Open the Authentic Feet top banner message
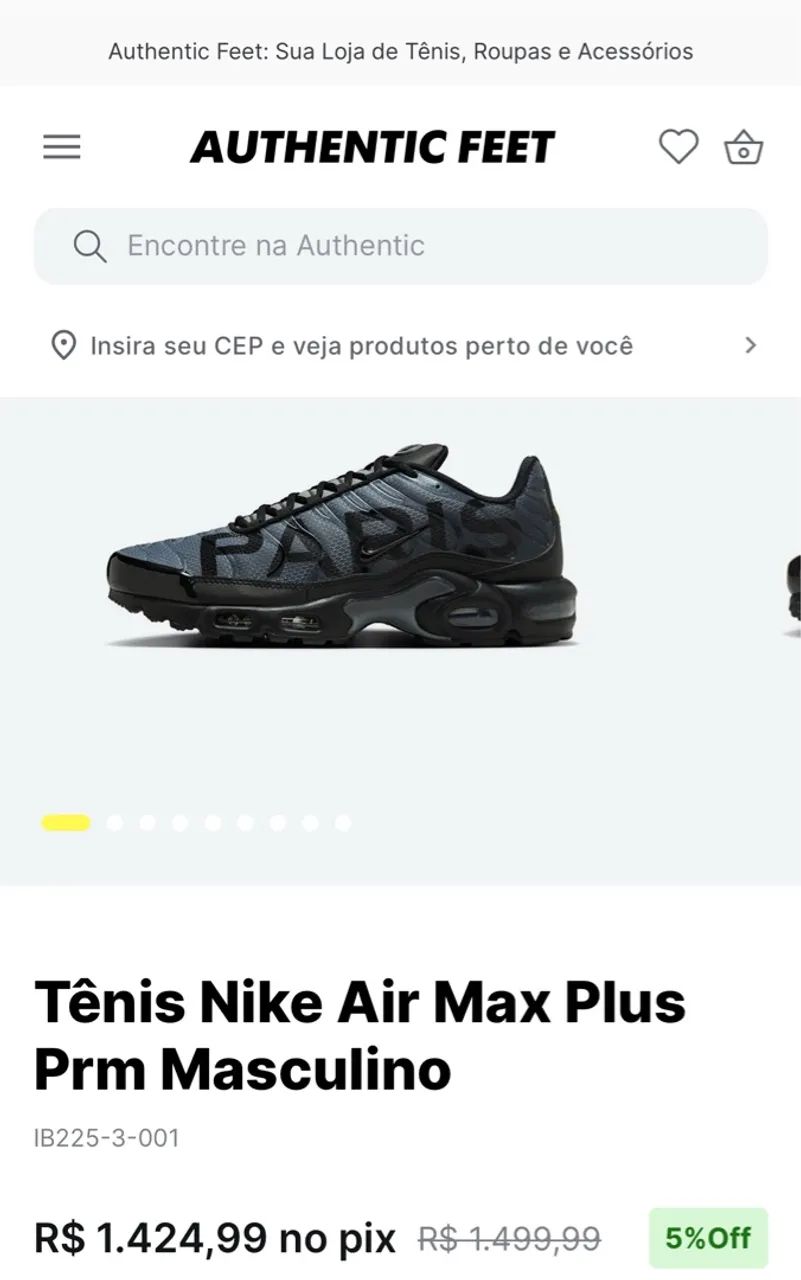801x1280 pixels. [400, 51]
